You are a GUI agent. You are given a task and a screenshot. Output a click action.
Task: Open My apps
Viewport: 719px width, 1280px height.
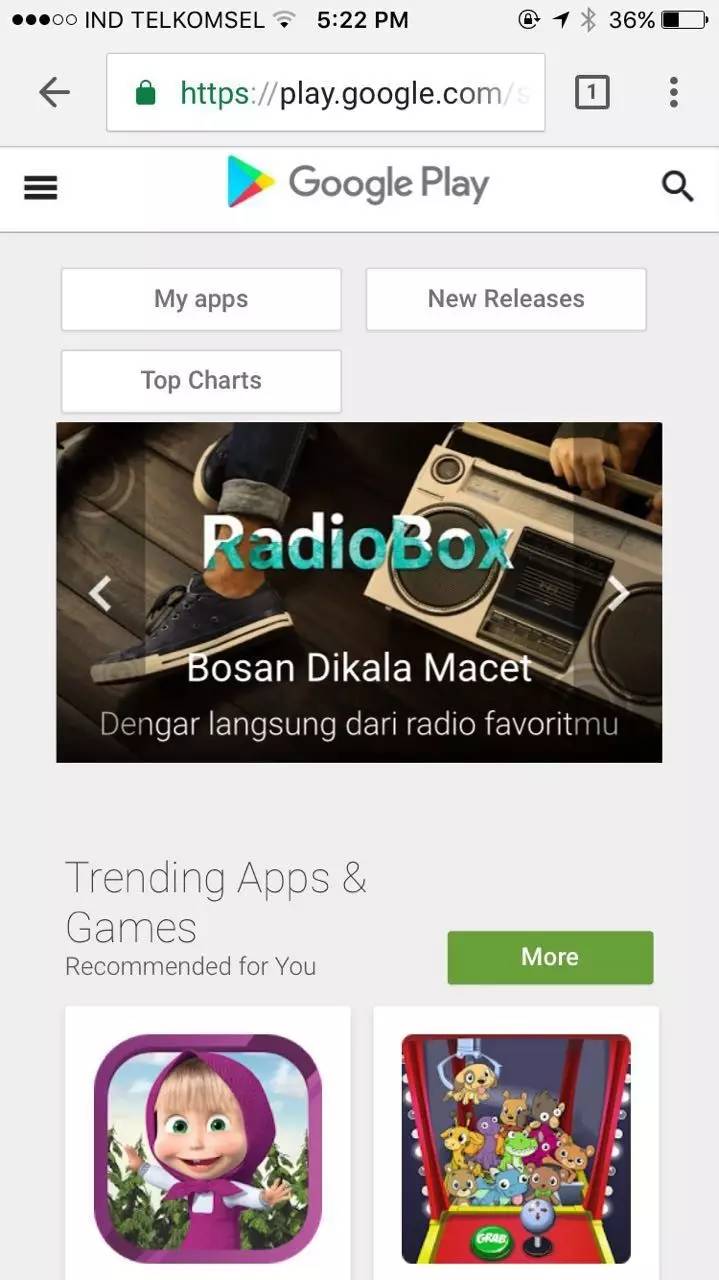201,299
